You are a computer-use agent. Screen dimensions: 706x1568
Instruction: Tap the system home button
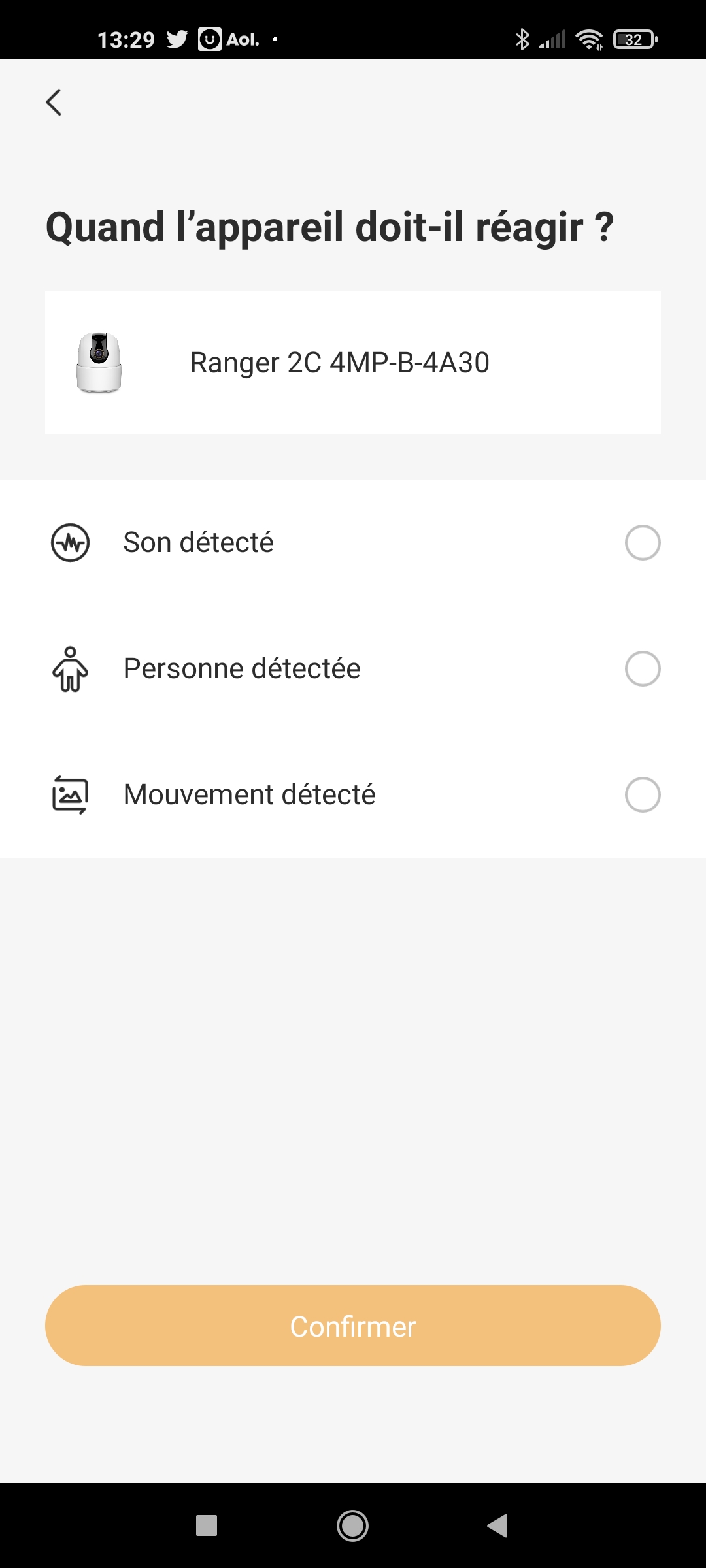[x=353, y=1526]
